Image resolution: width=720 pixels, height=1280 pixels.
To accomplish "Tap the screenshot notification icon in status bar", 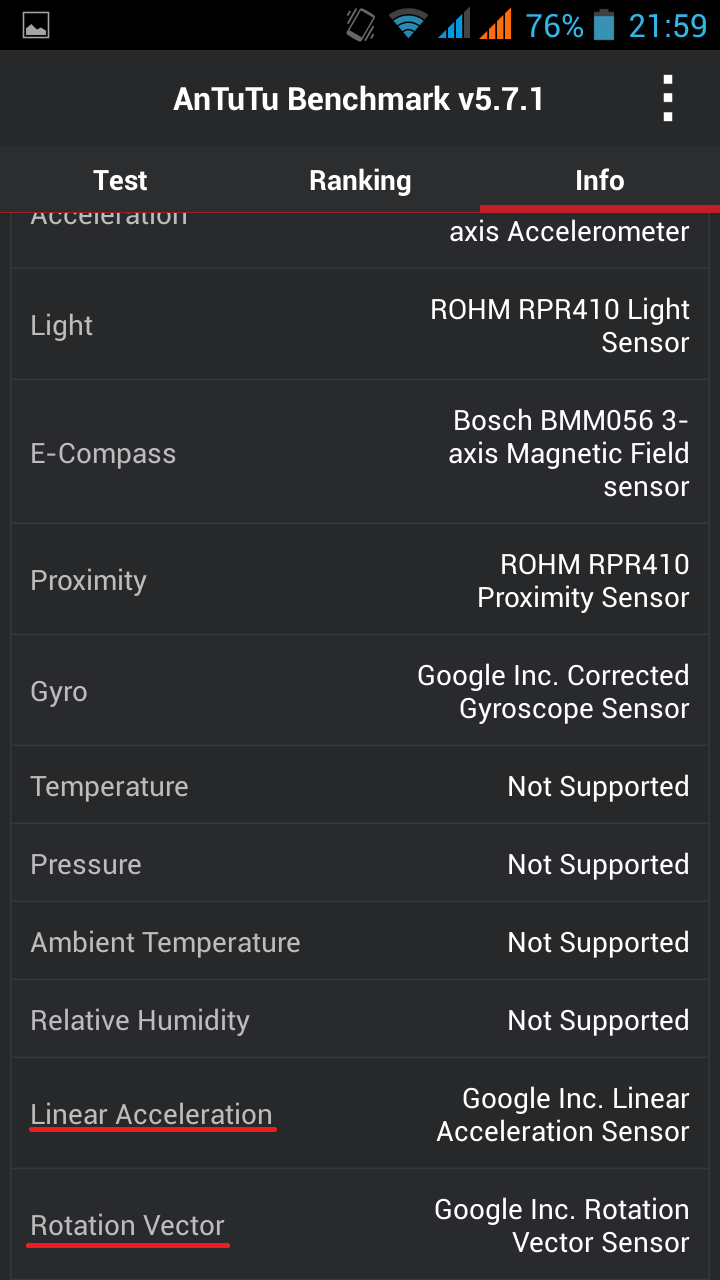I will [x=36, y=25].
